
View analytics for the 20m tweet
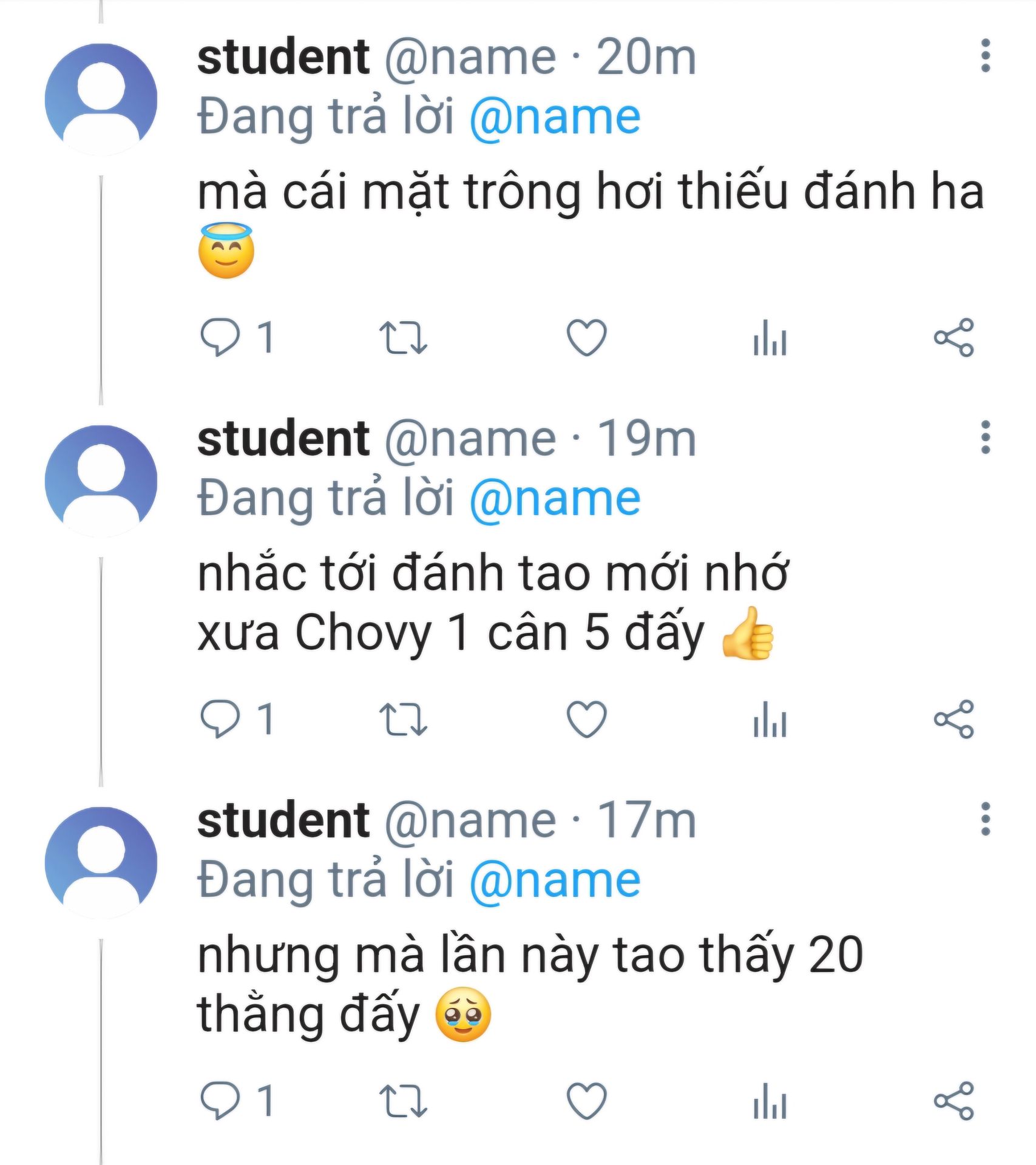[770, 337]
